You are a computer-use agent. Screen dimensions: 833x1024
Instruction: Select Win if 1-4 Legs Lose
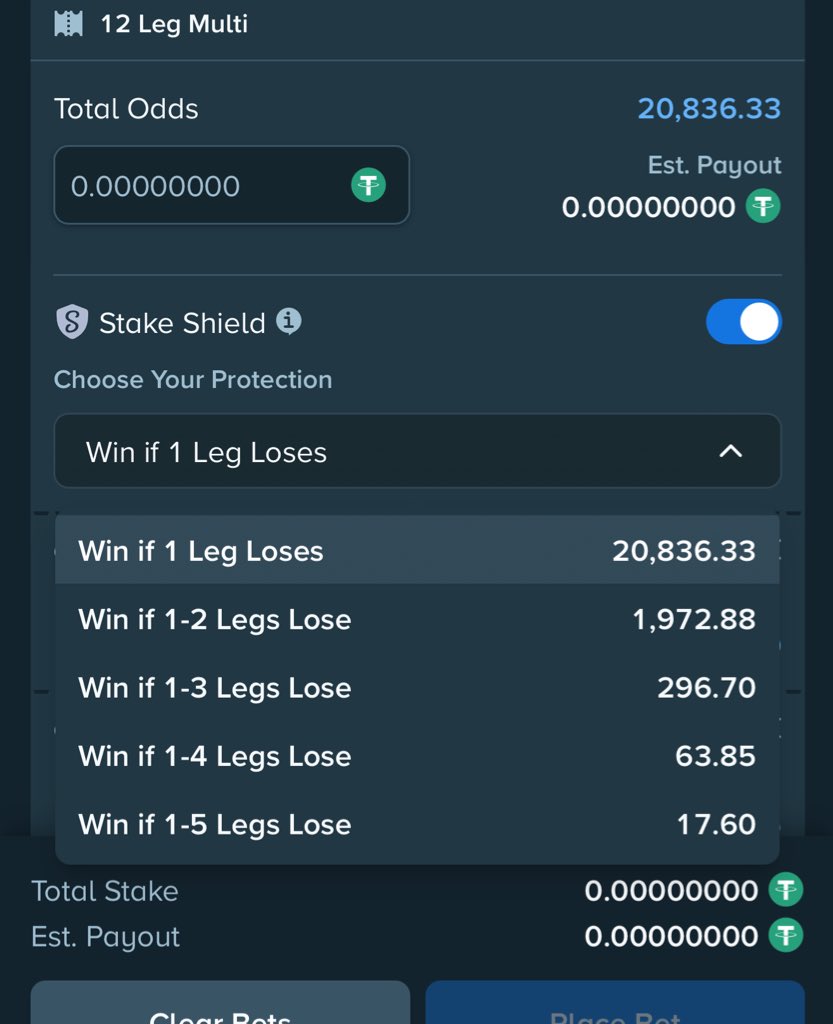tap(417, 756)
